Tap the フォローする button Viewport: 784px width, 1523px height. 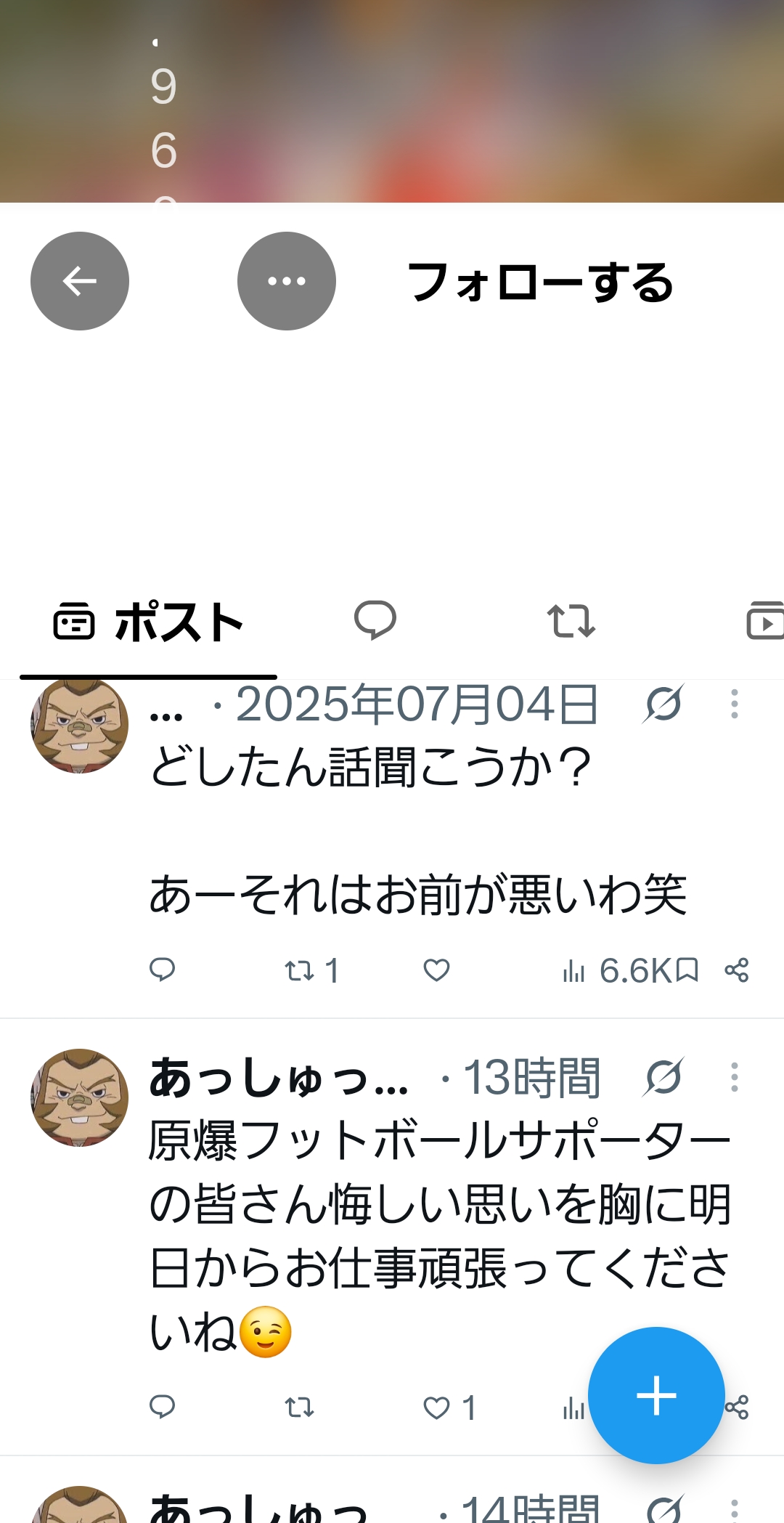(x=541, y=282)
